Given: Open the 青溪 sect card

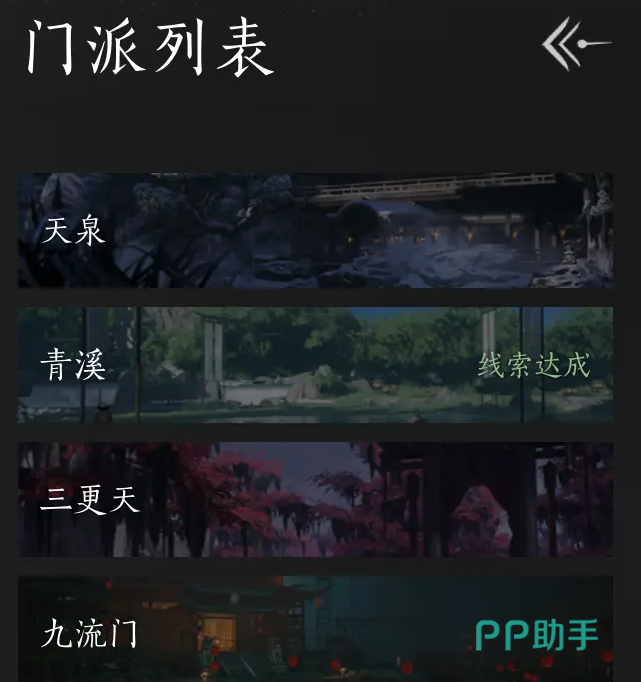Looking at the screenshot, I should pyautogui.click(x=315, y=365).
